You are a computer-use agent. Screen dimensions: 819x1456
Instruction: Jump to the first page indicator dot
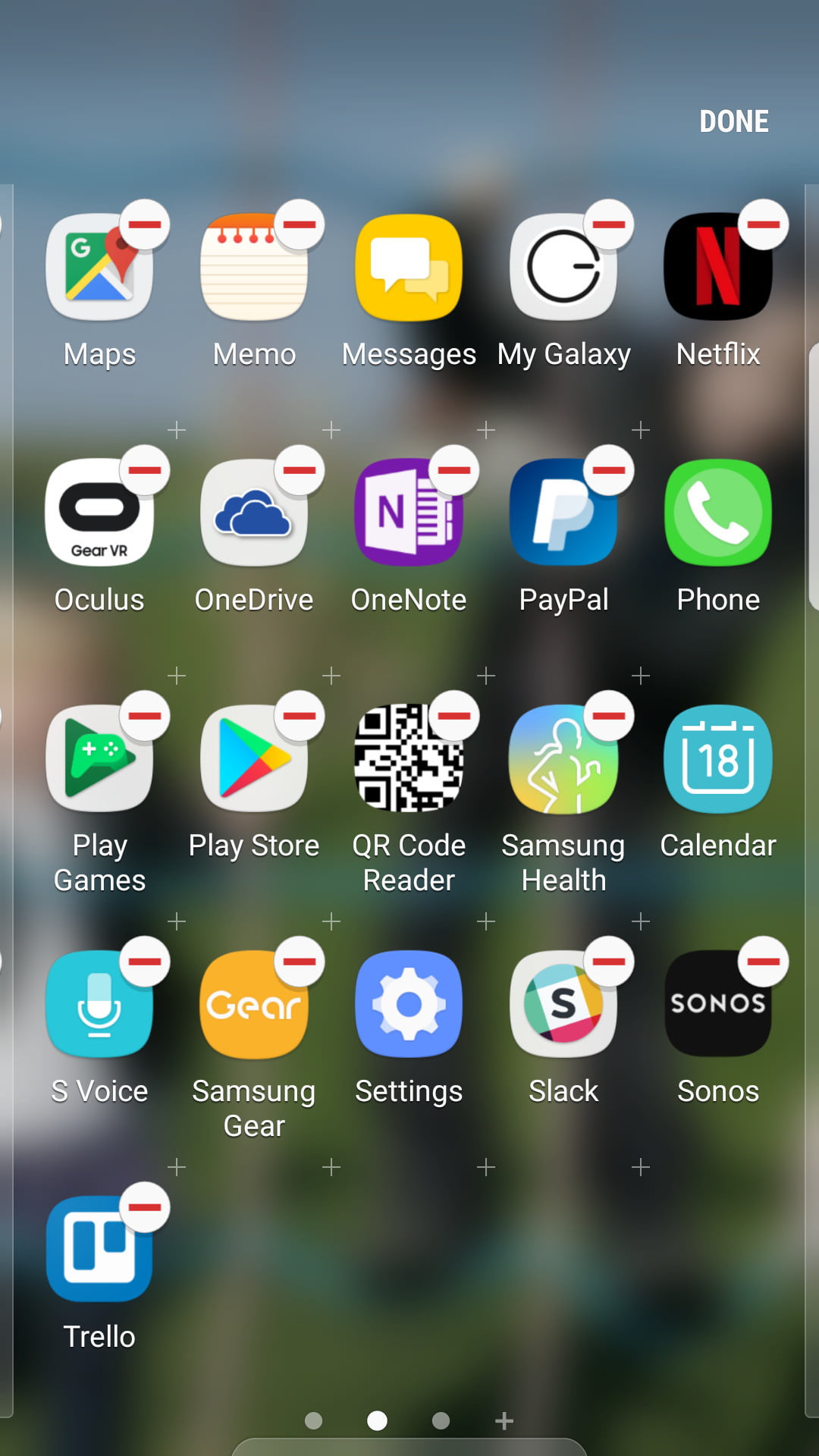pos(313,1421)
